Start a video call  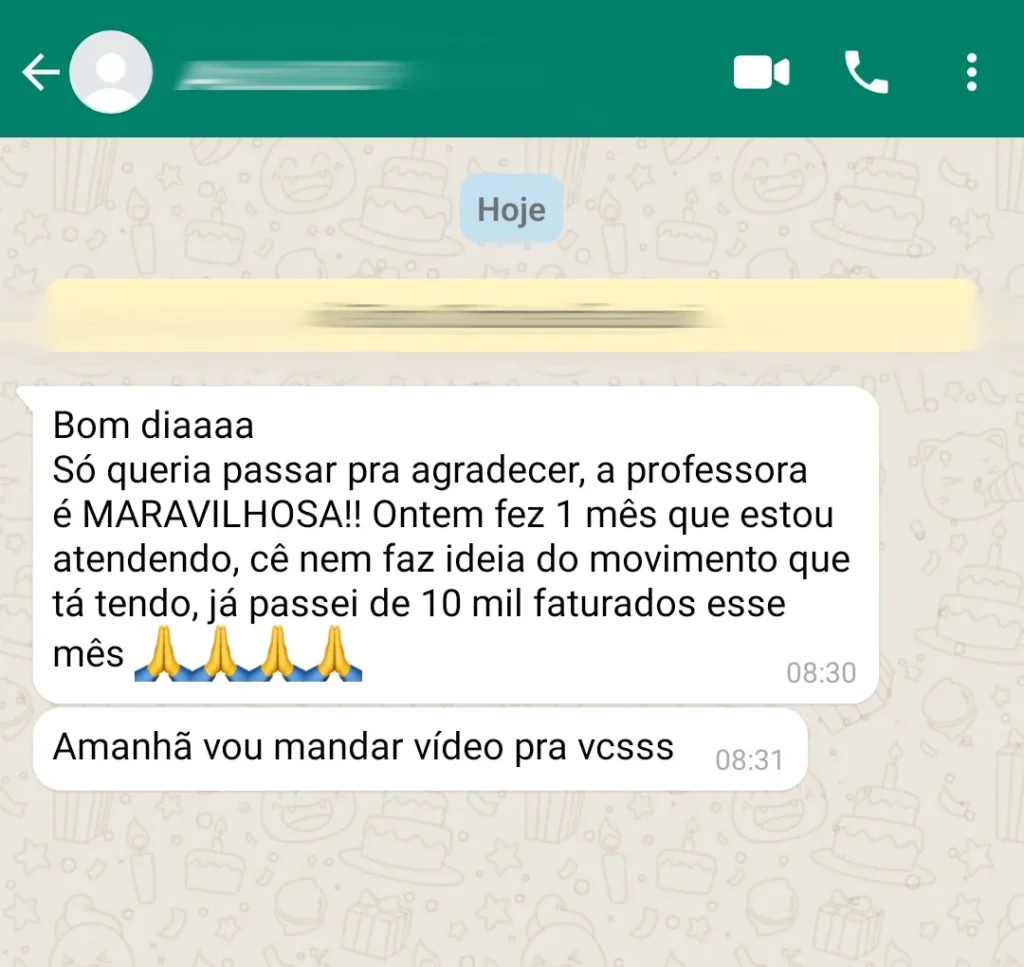[762, 73]
